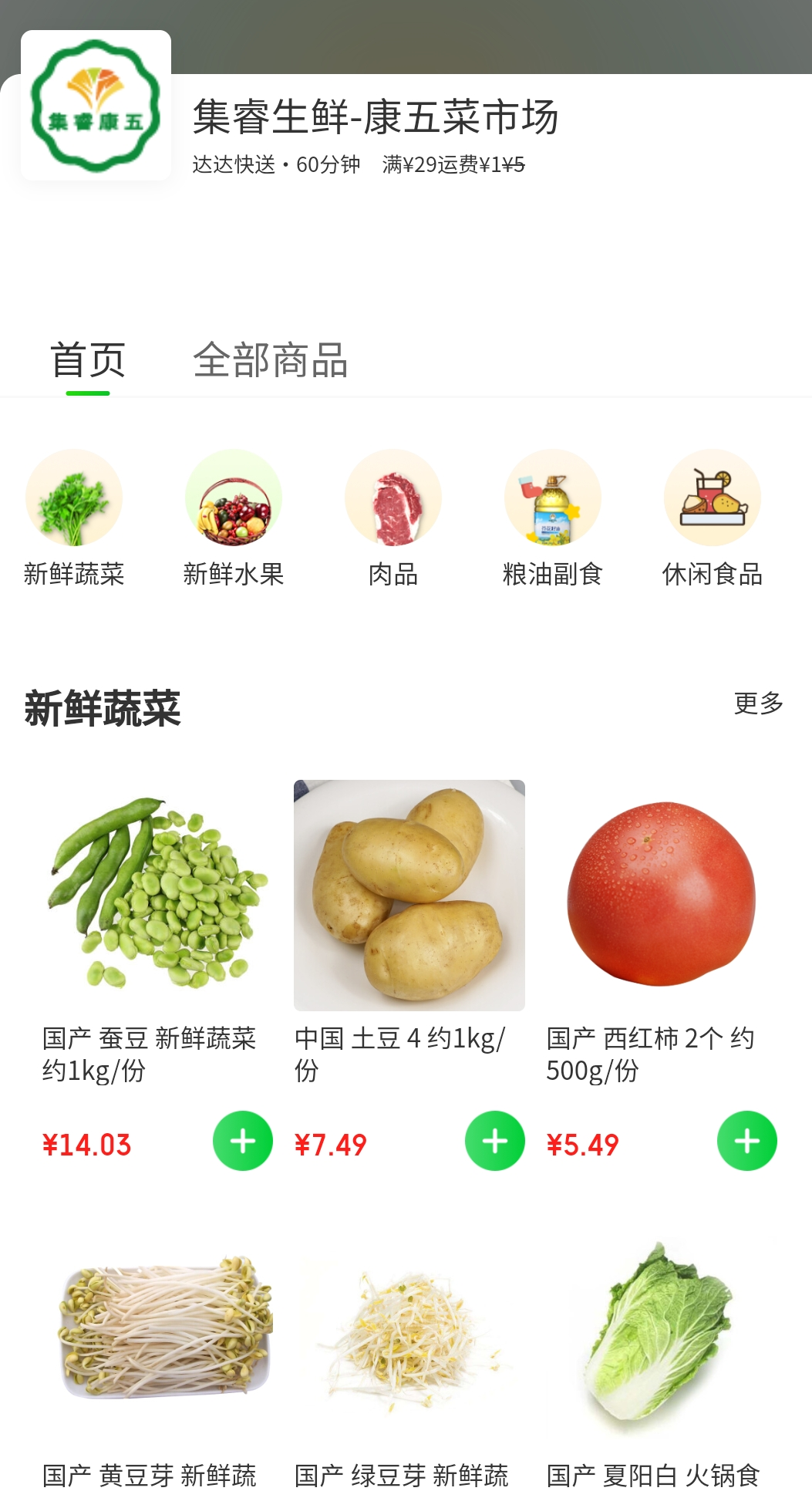Open the 国产 西红柿 product card
The height and width of the screenshot is (1508, 812).
pyautogui.click(x=662, y=895)
